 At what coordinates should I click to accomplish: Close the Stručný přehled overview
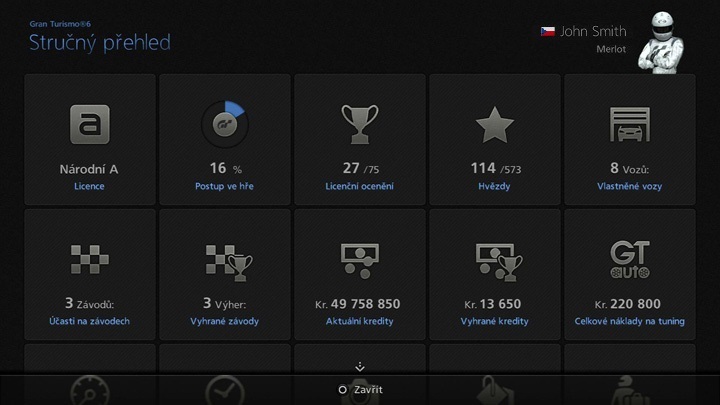(360, 389)
